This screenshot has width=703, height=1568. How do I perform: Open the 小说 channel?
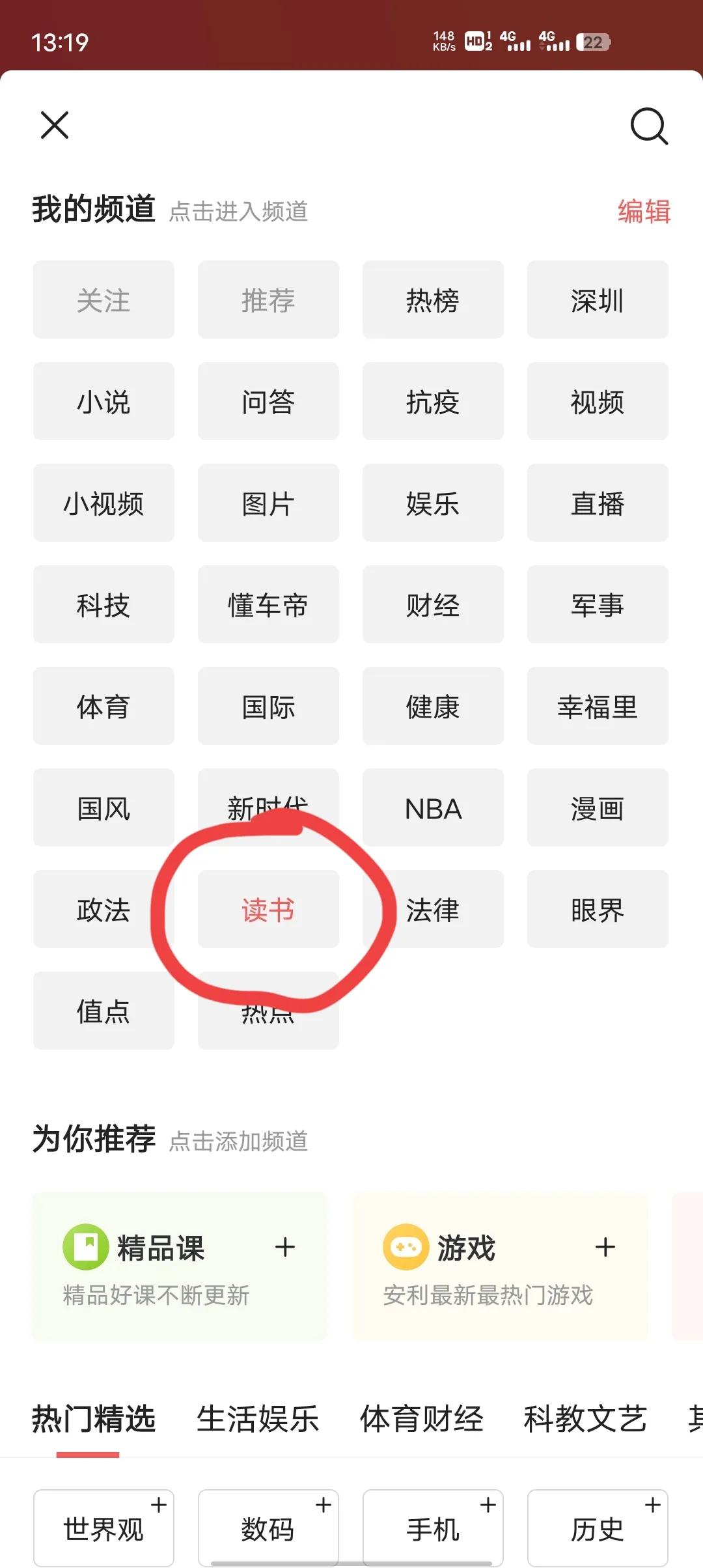point(103,402)
